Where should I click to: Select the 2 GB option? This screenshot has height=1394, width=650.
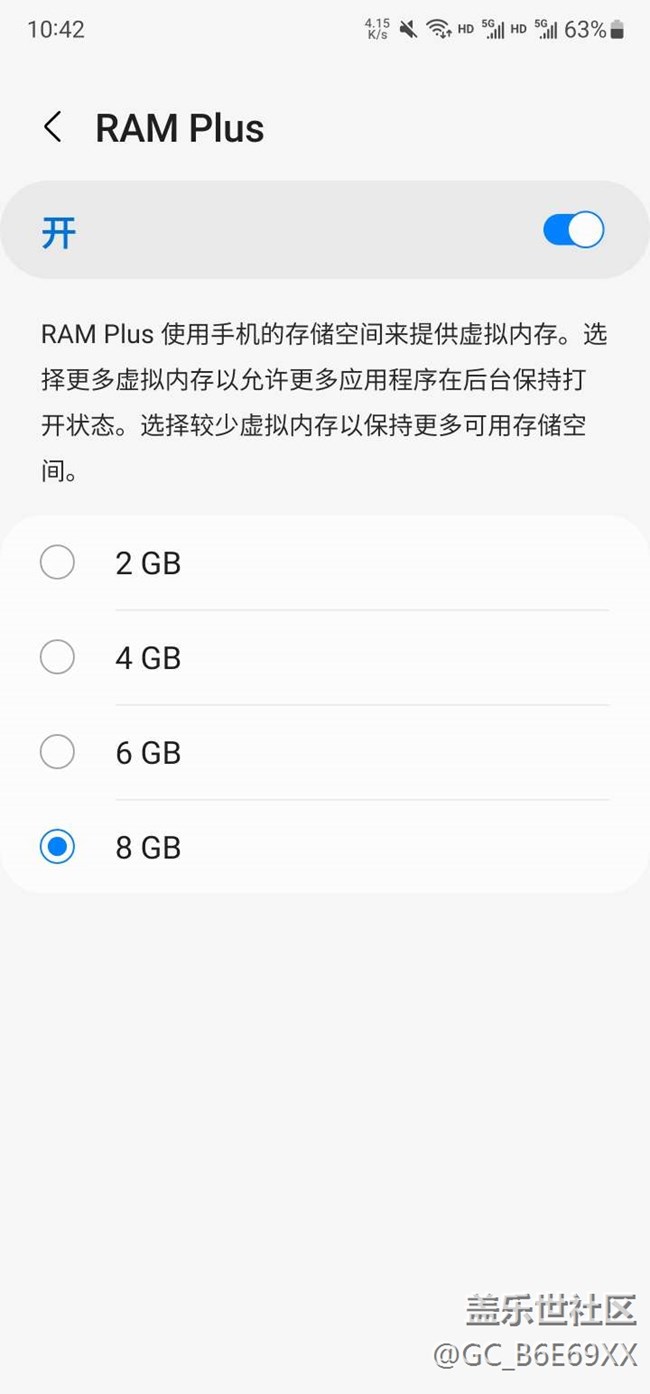coord(325,563)
